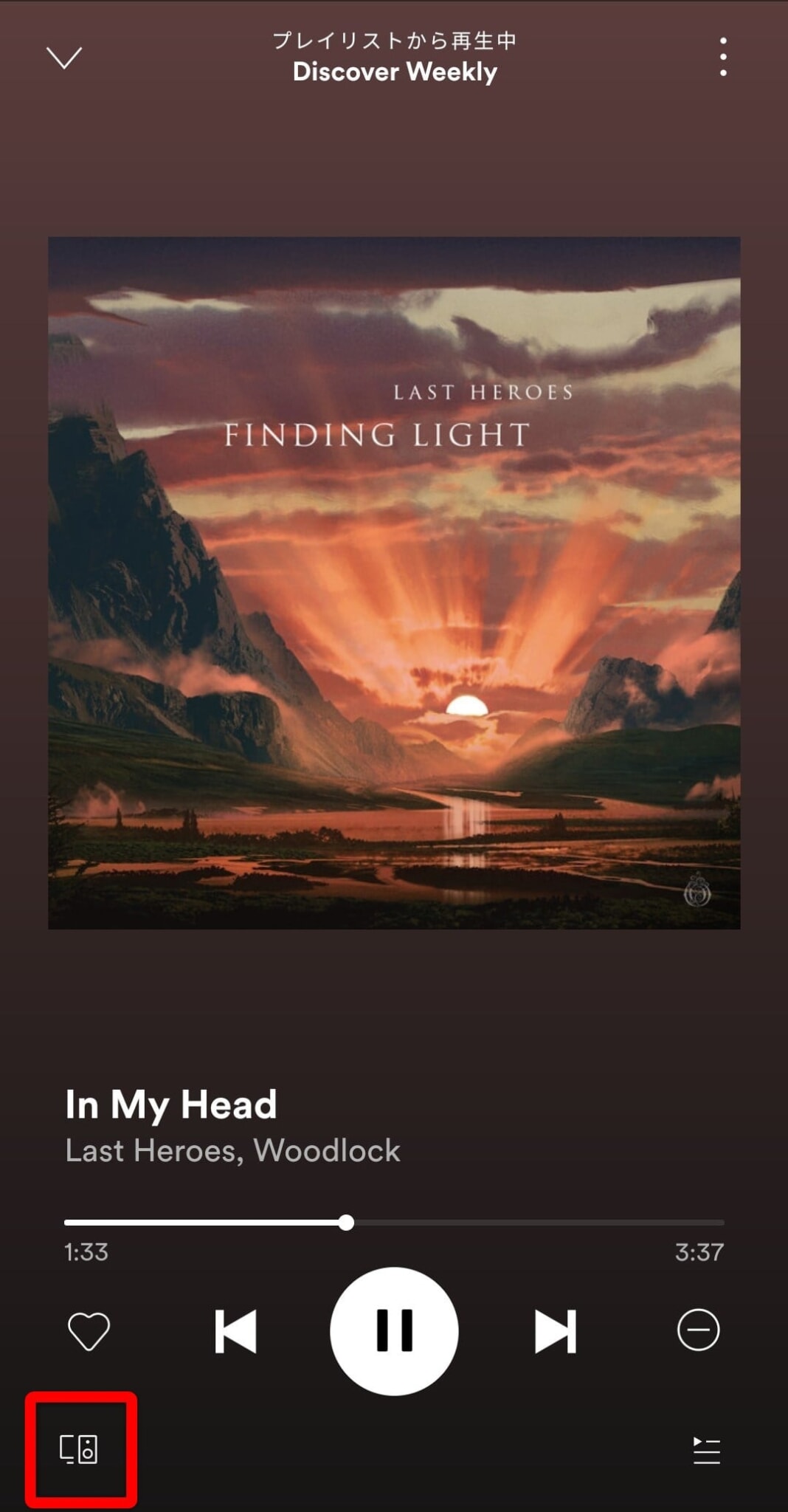The image size is (788, 1512).
Task: Skip to the previous track
Action: (235, 1331)
